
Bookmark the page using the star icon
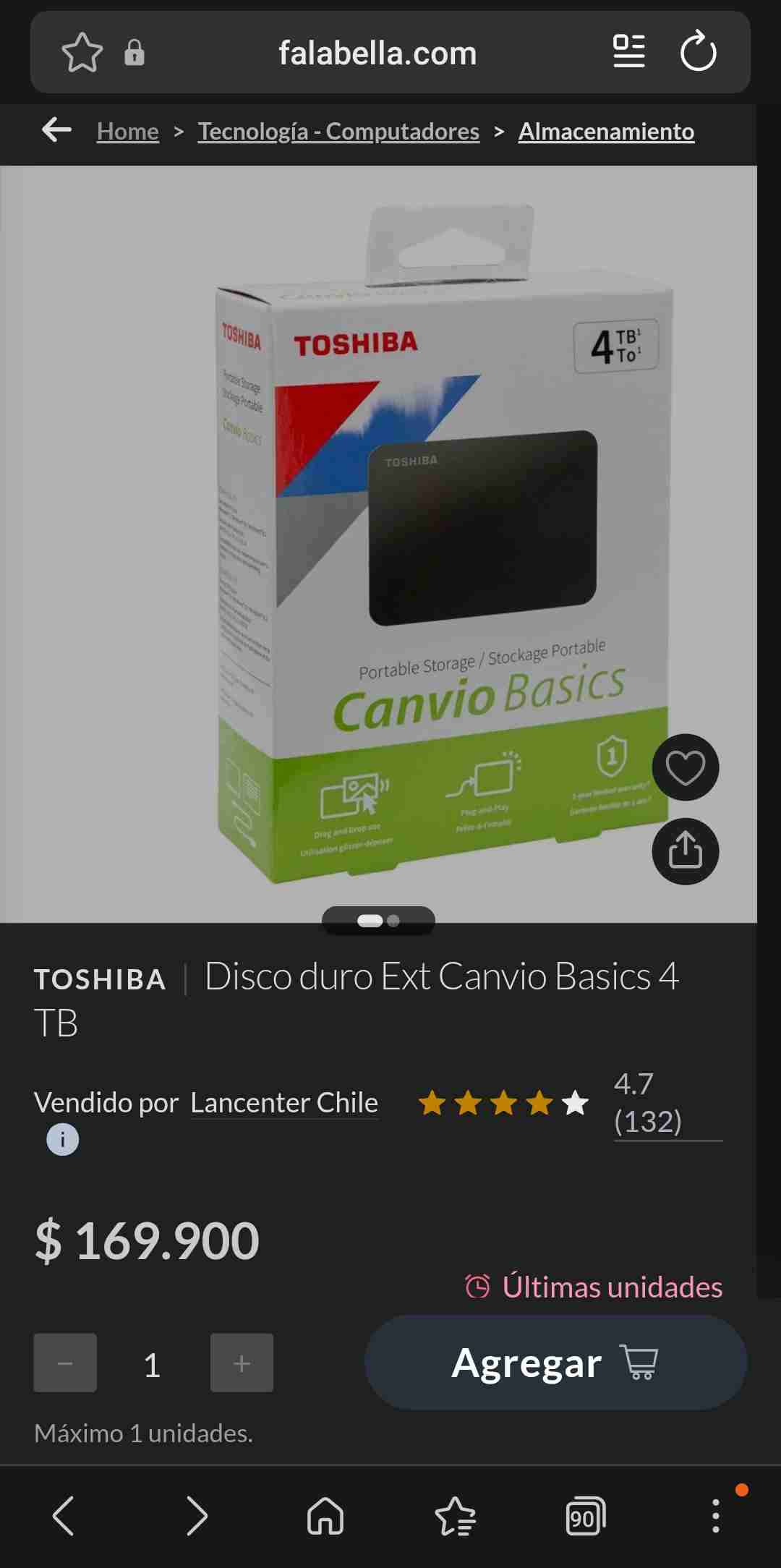click(82, 51)
